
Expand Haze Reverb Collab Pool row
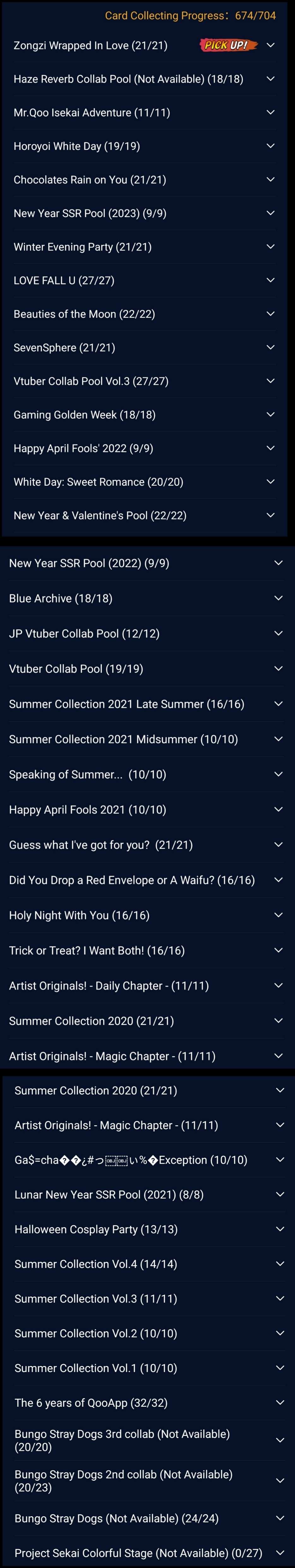(x=271, y=79)
